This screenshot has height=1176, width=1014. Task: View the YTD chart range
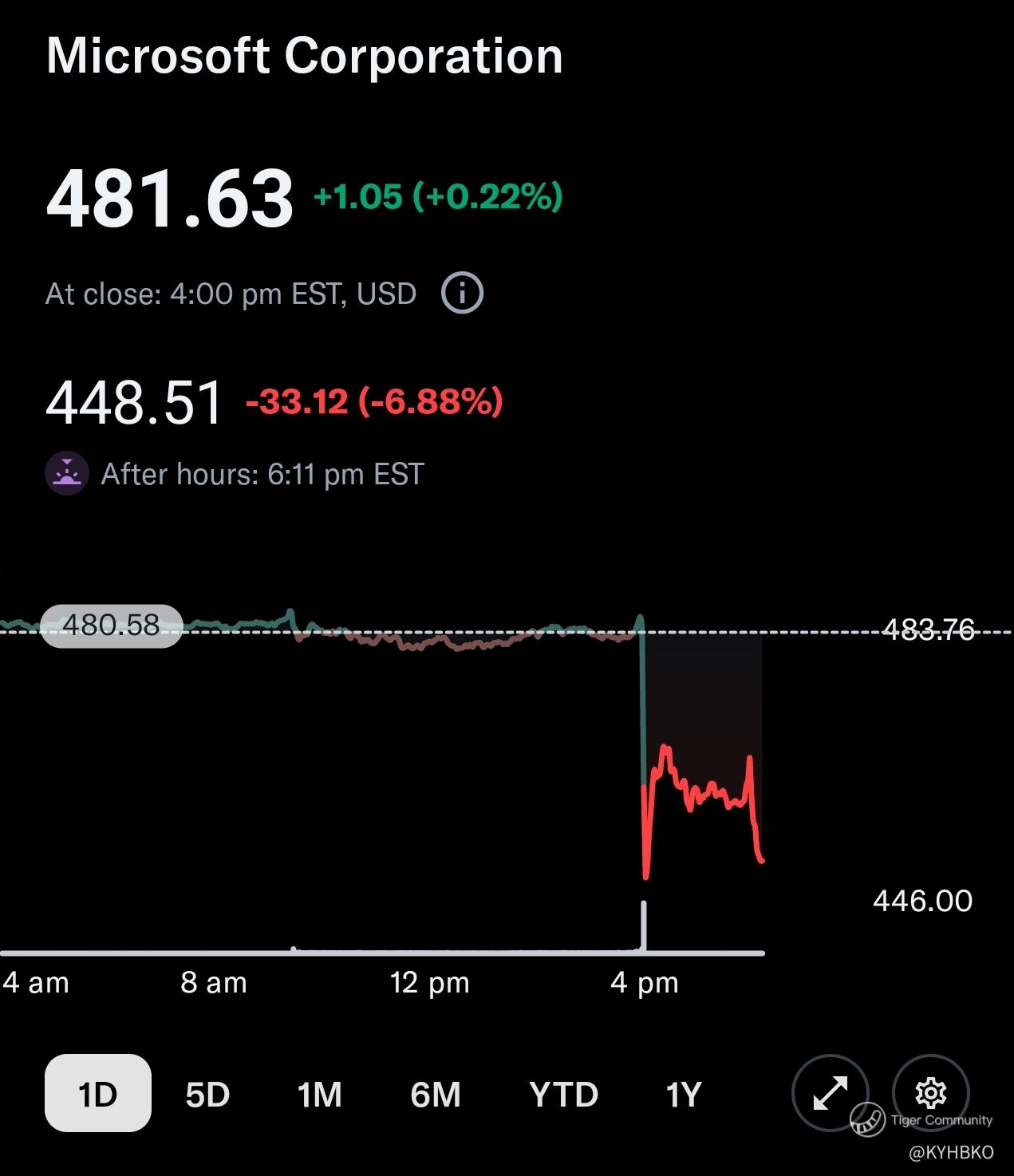pos(563,1095)
